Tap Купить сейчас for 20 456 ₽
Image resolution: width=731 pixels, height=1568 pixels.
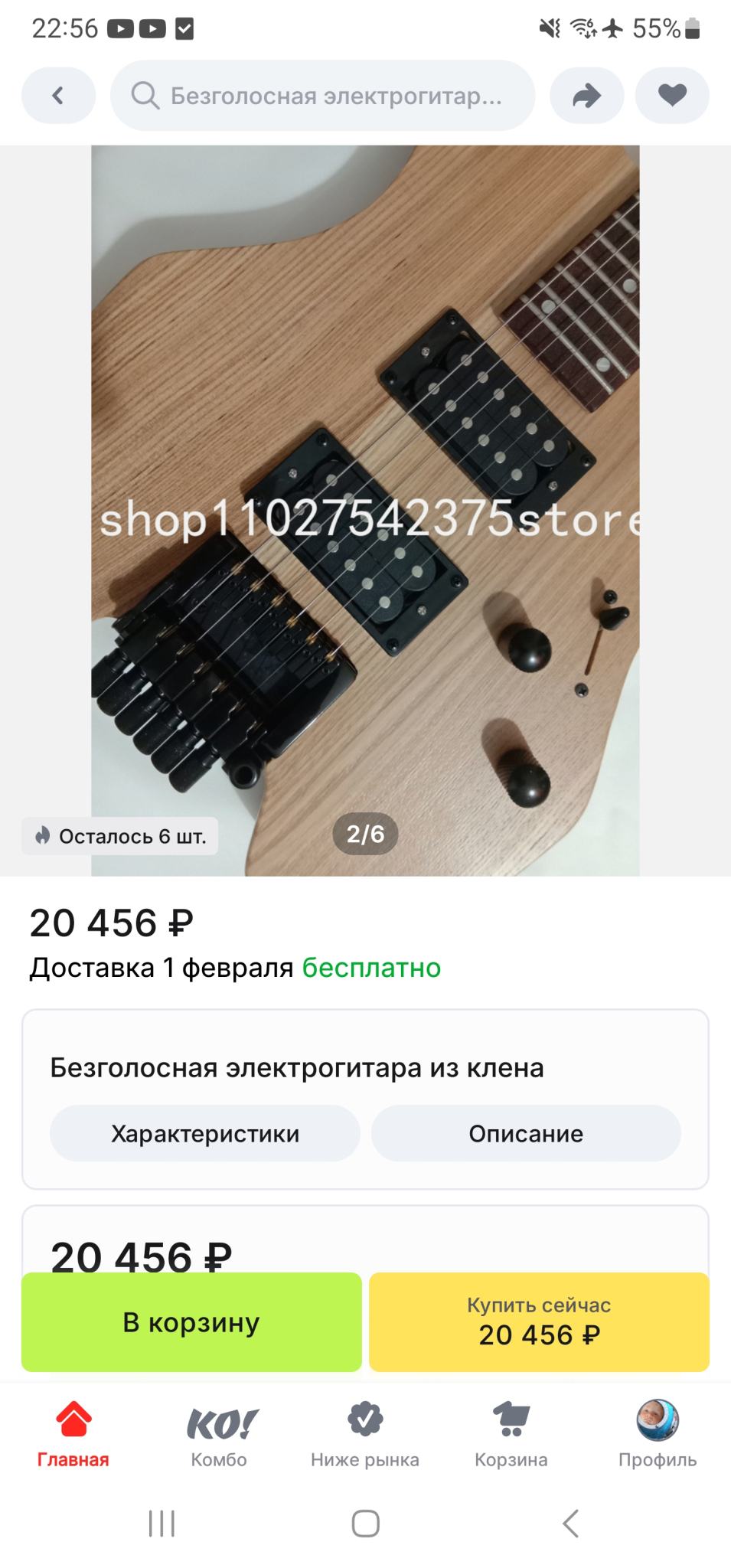[539, 1322]
